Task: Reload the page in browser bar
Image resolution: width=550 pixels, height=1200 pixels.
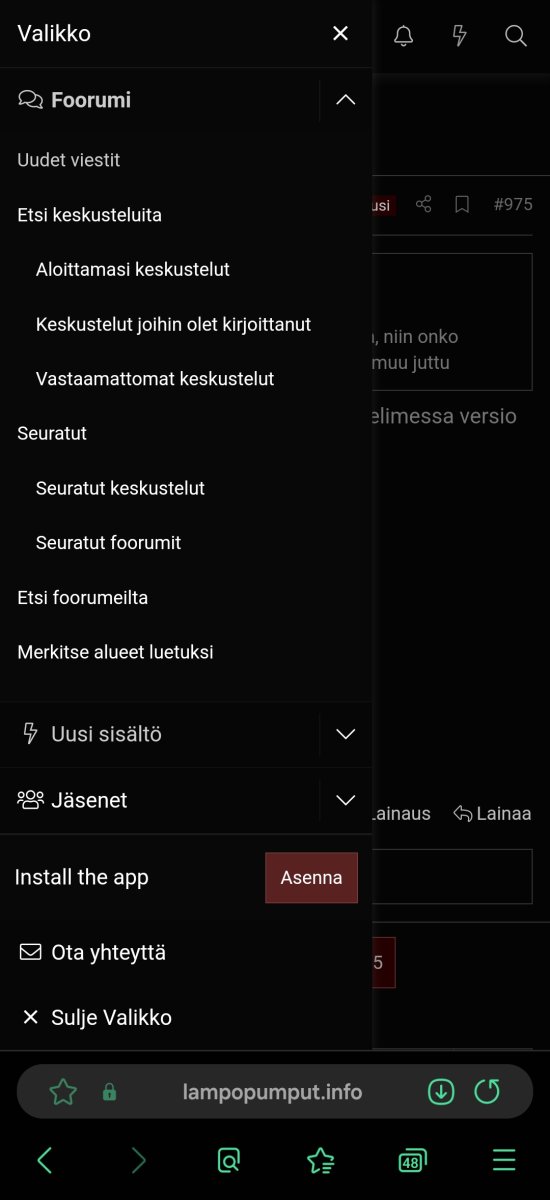Action: pyautogui.click(x=487, y=1092)
